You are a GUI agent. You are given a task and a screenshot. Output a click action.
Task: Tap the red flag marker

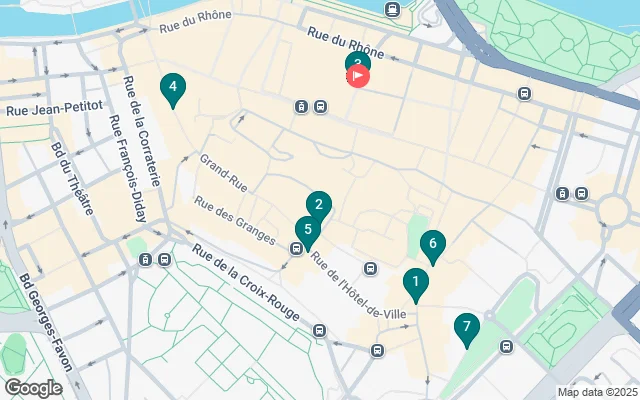(359, 76)
